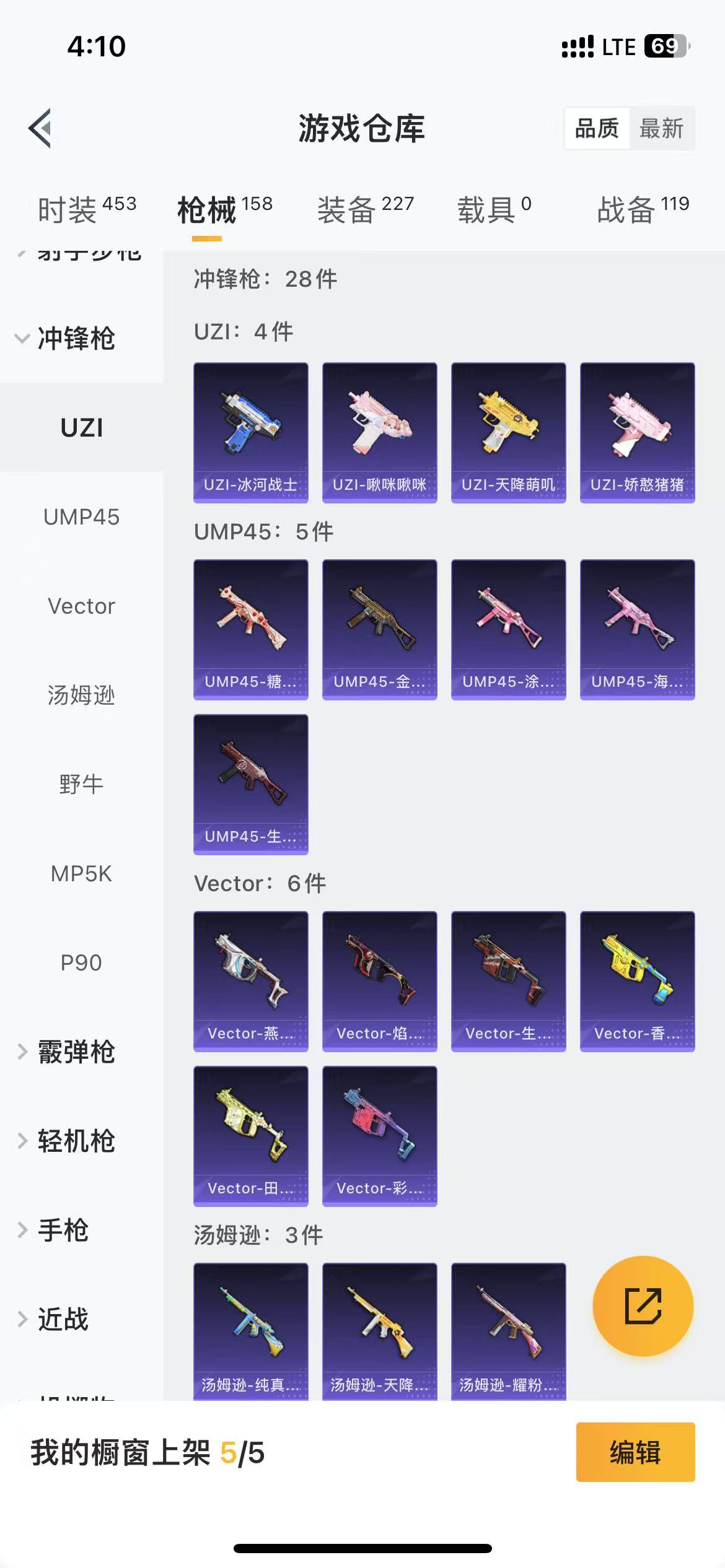Go back using the top-left arrow

coord(40,129)
